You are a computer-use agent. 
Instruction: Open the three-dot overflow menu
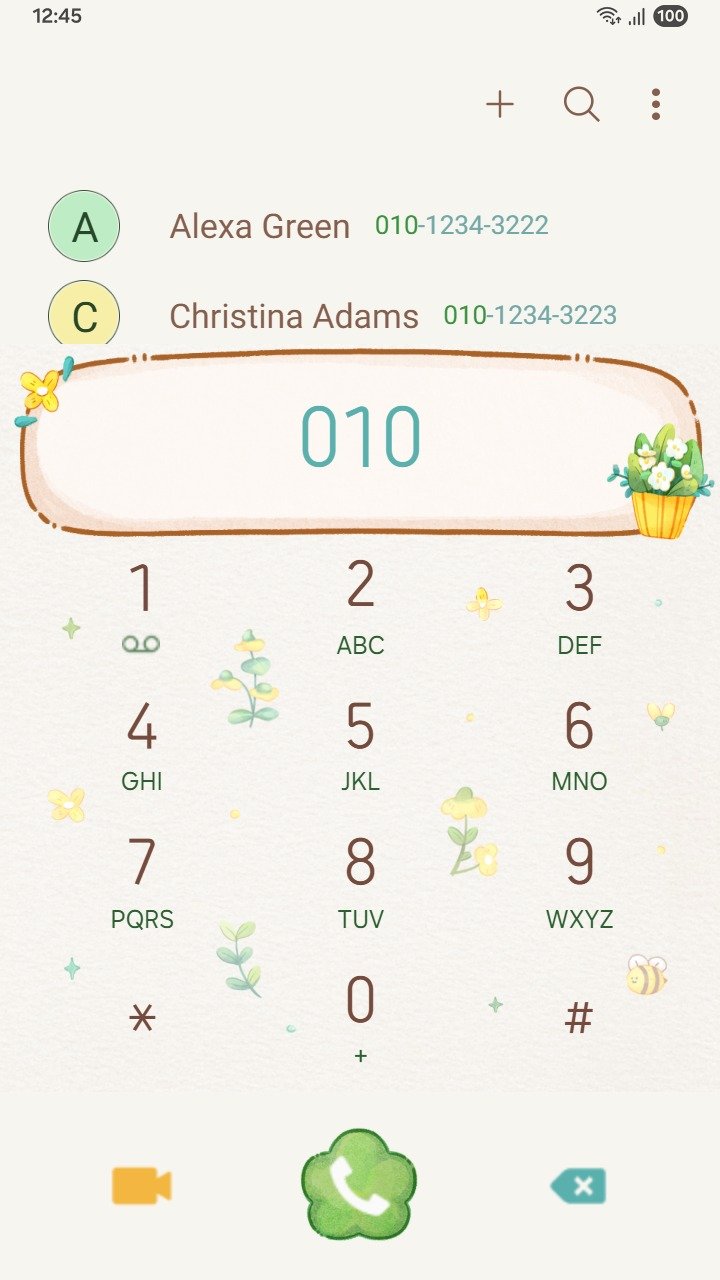[655, 104]
